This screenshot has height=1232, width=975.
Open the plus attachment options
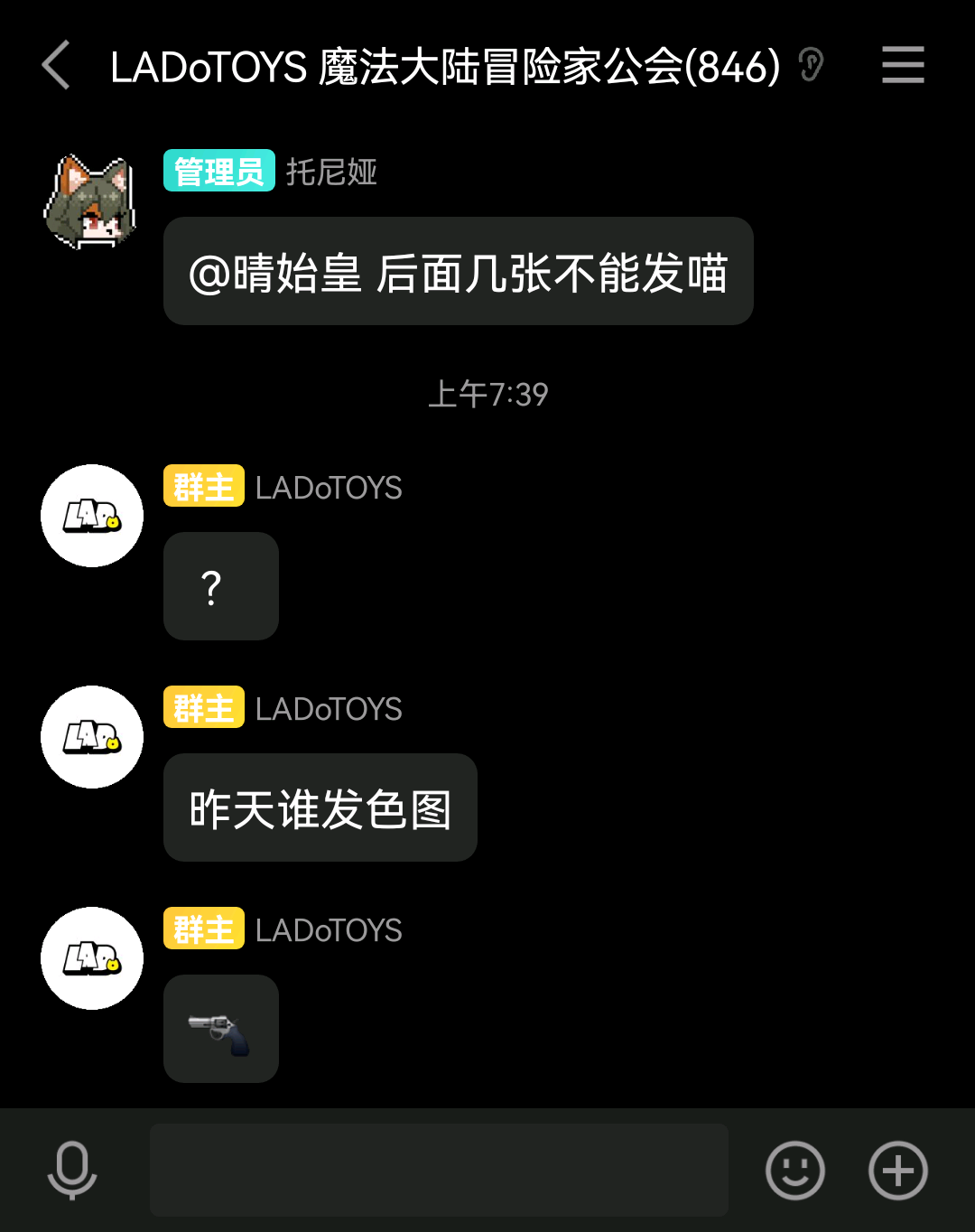coord(897,1170)
